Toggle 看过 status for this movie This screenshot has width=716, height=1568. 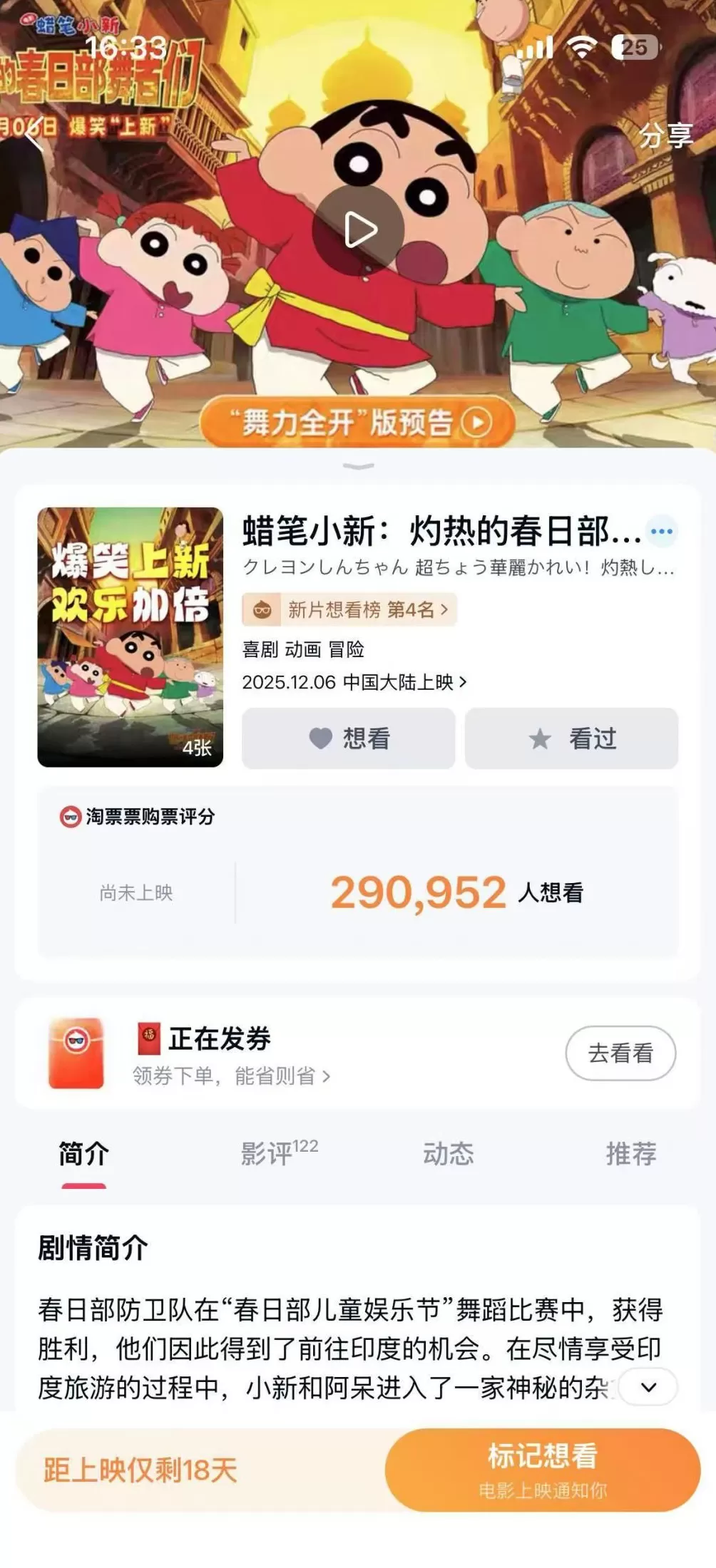click(x=572, y=740)
